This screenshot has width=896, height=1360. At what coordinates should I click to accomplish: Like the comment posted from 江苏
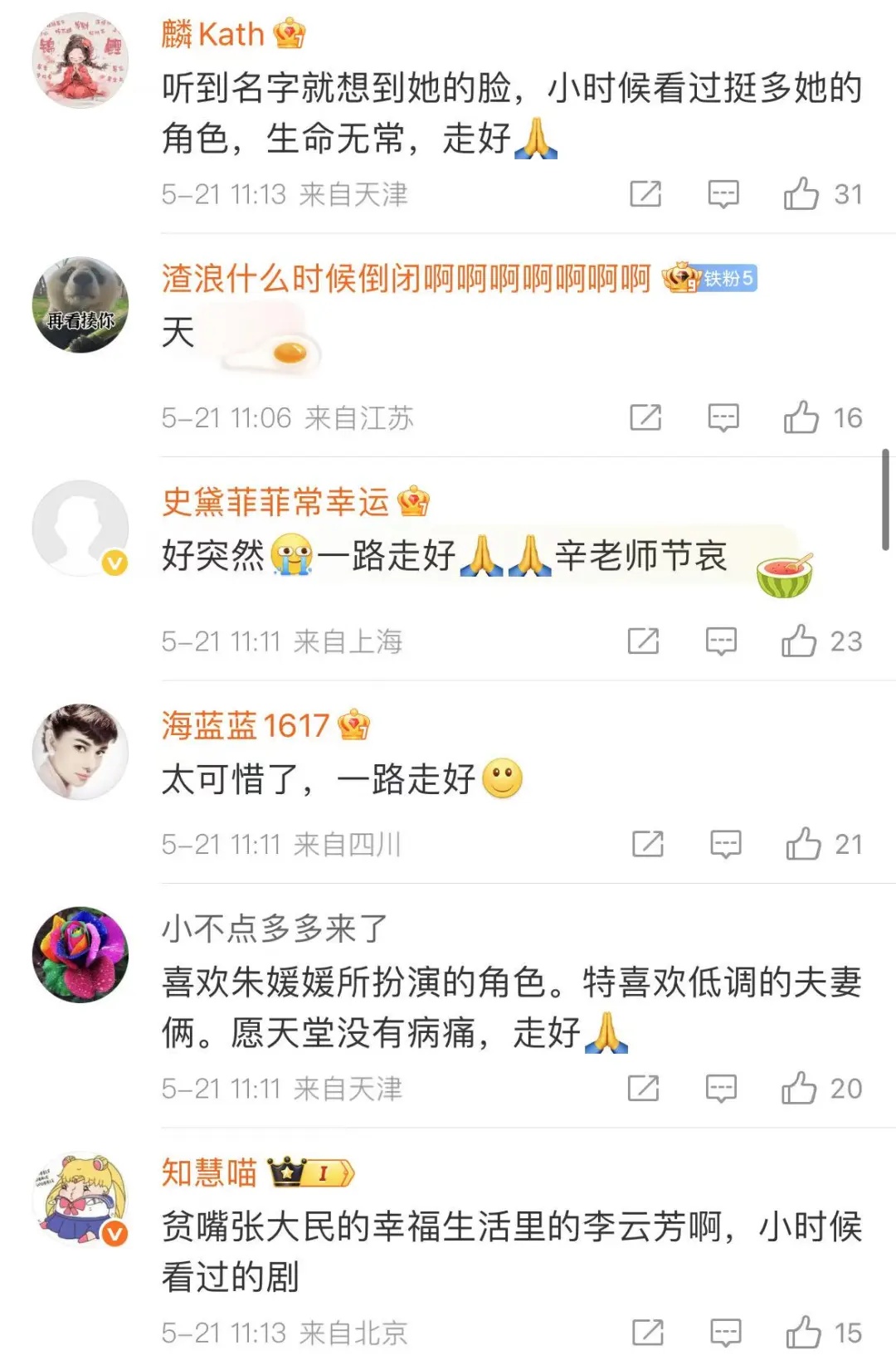[x=801, y=417]
